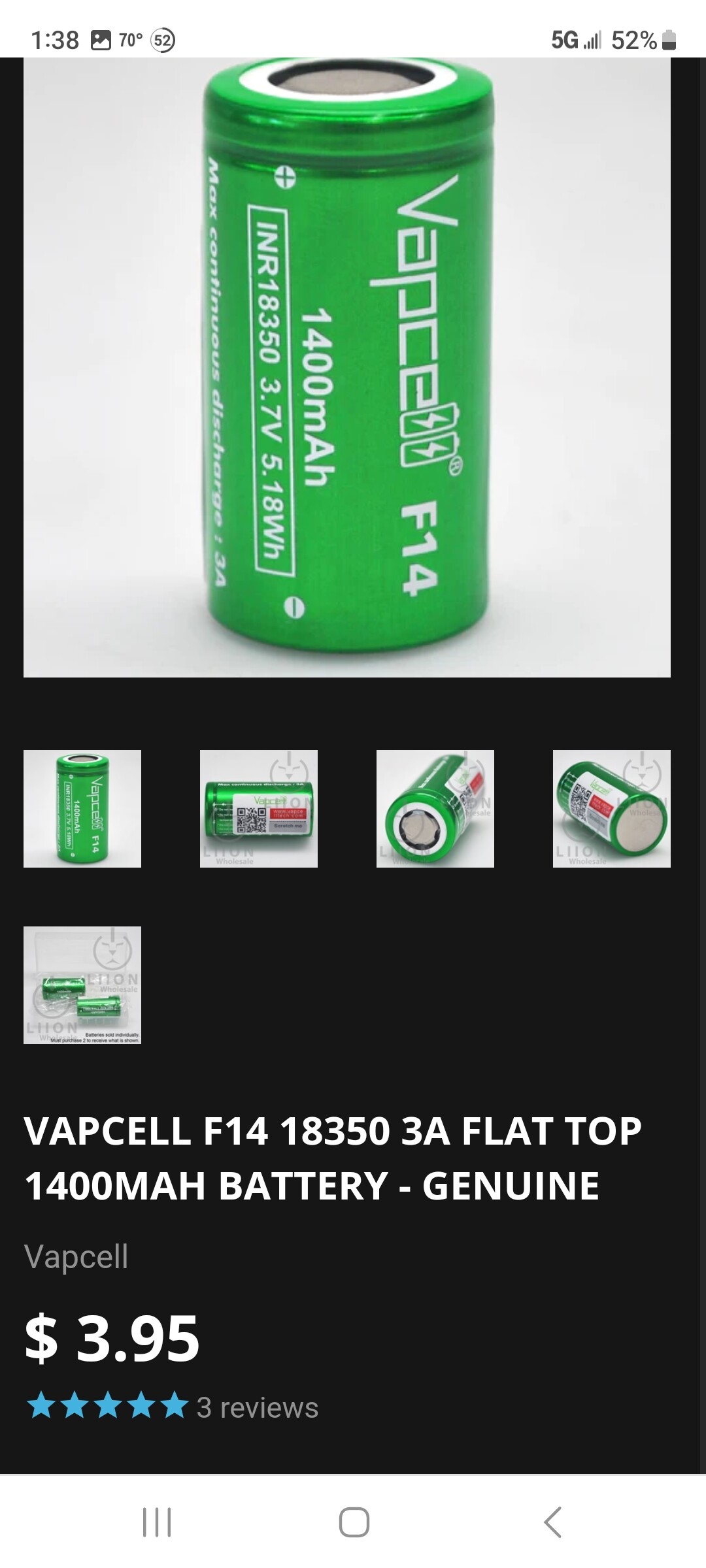Open the Vapcell brand link

click(x=76, y=1256)
